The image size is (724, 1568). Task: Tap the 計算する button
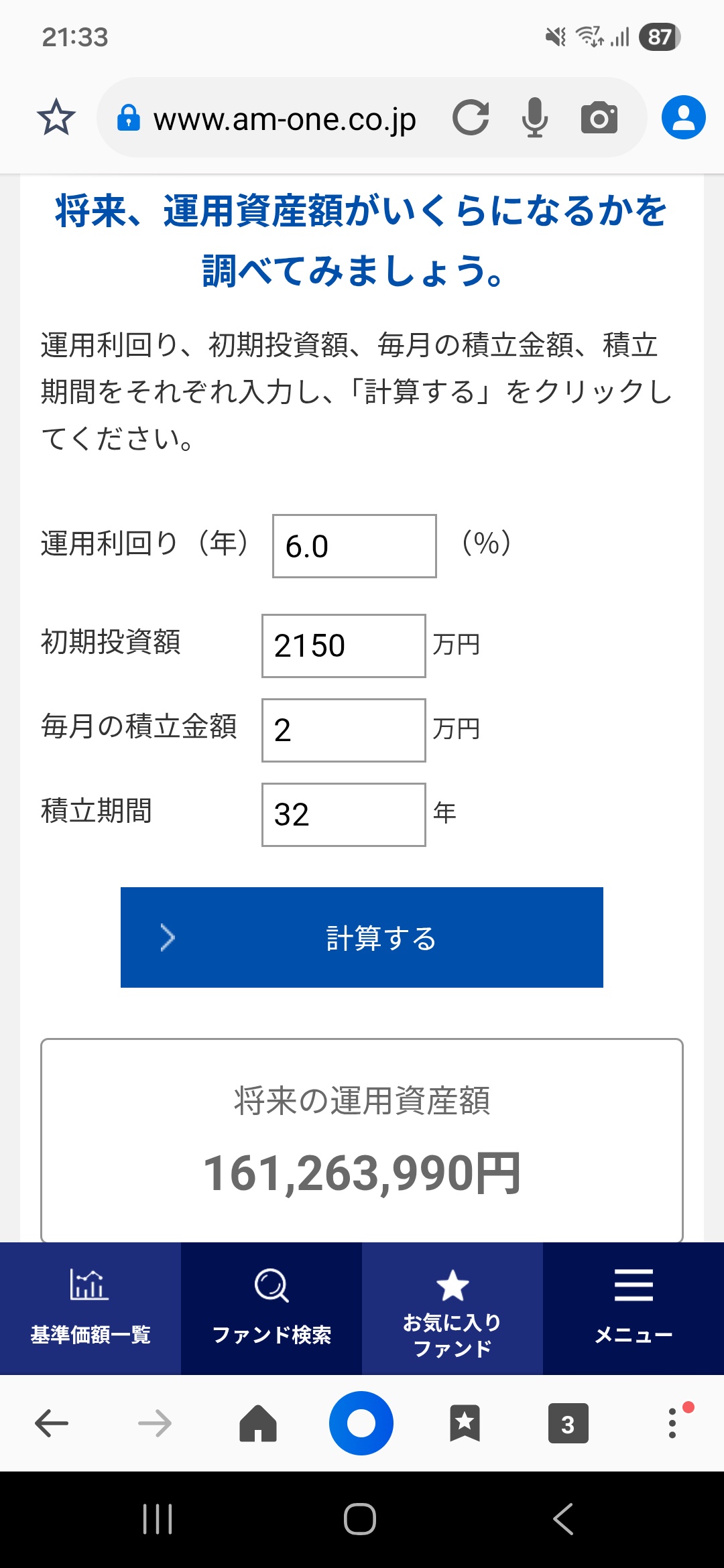pyautogui.click(x=362, y=937)
